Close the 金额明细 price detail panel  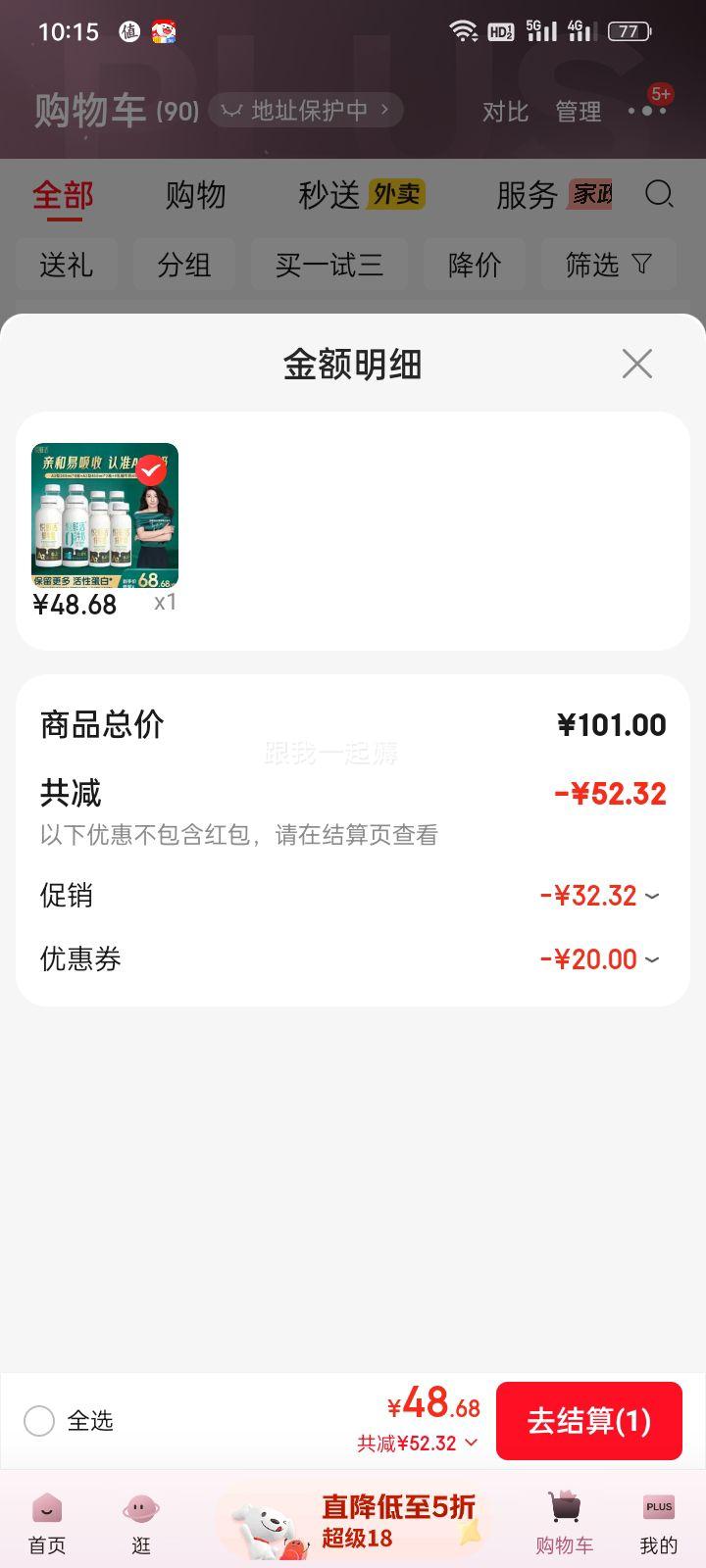[x=636, y=363]
